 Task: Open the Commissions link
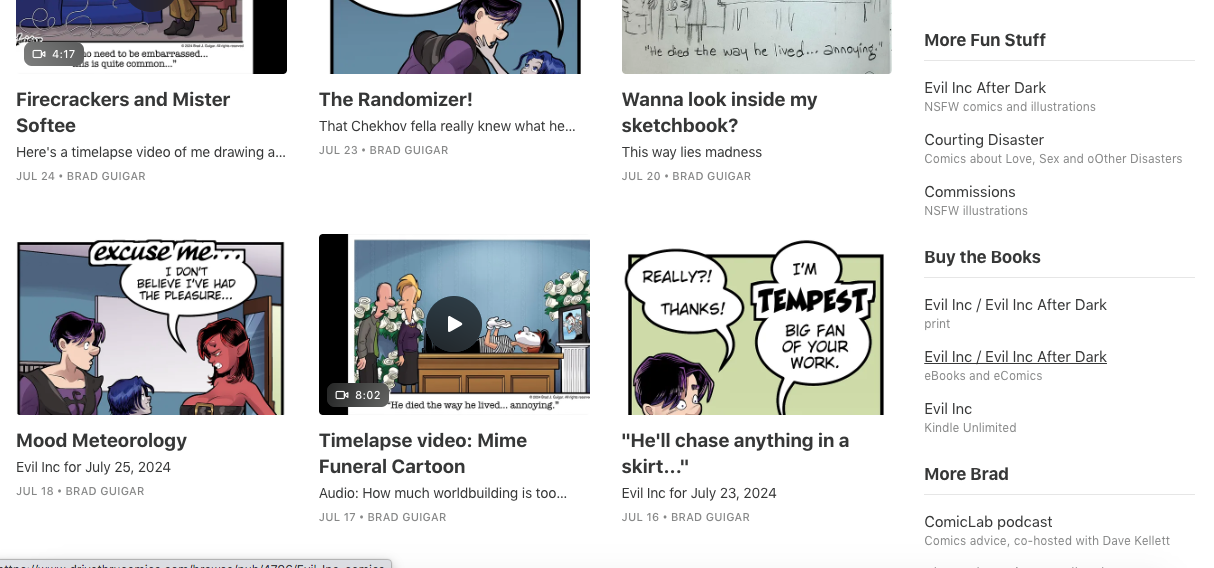(x=969, y=192)
